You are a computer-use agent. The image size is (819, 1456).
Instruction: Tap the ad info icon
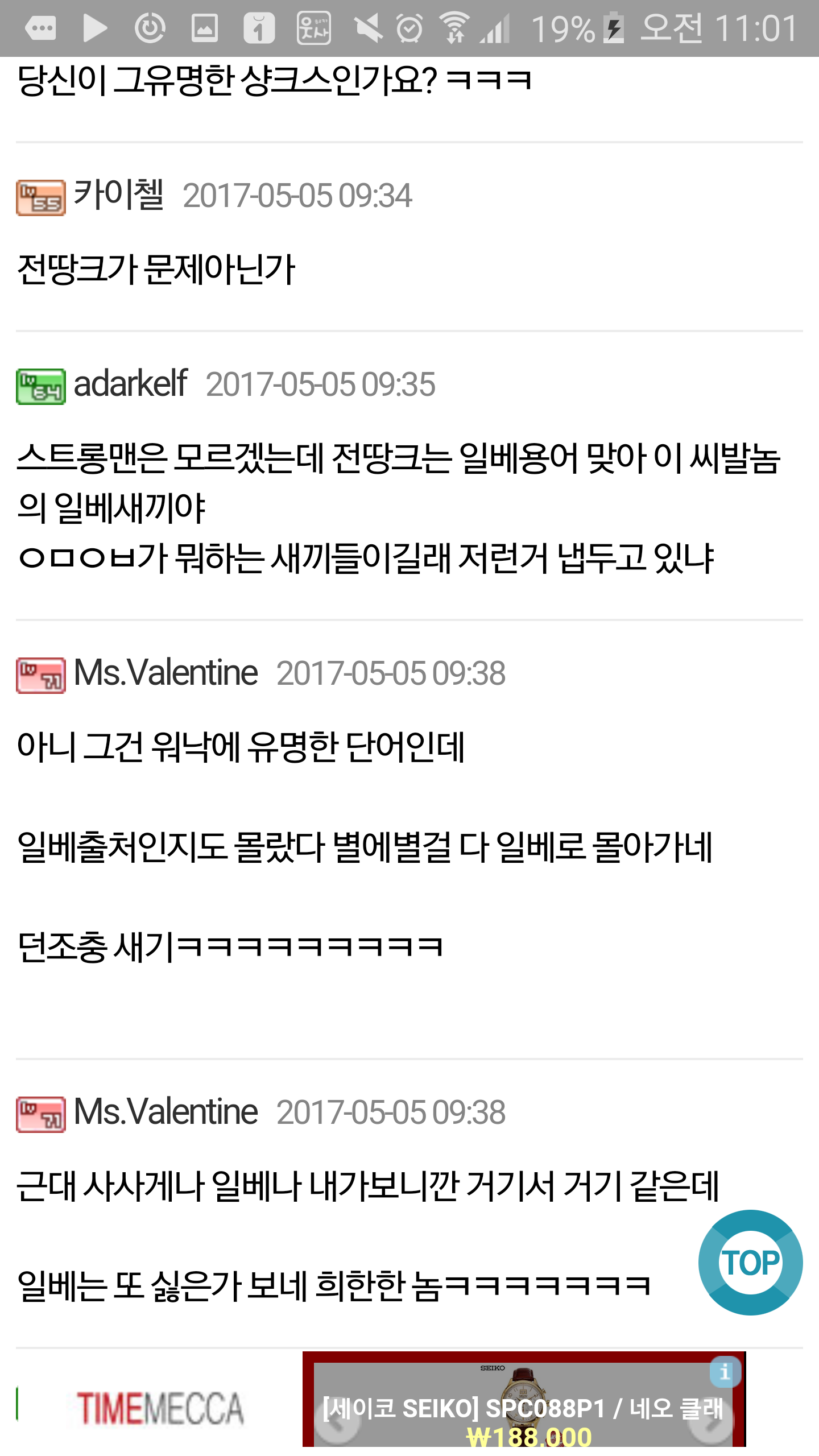click(x=725, y=1372)
